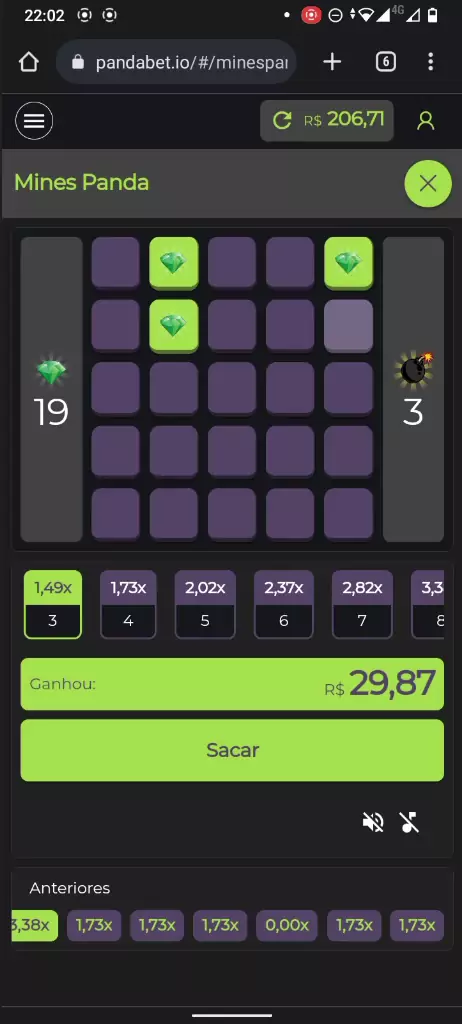Refresh the R$ 206,71 balance
This screenshot has height=1024, width=462.
[x=282, y=120]
